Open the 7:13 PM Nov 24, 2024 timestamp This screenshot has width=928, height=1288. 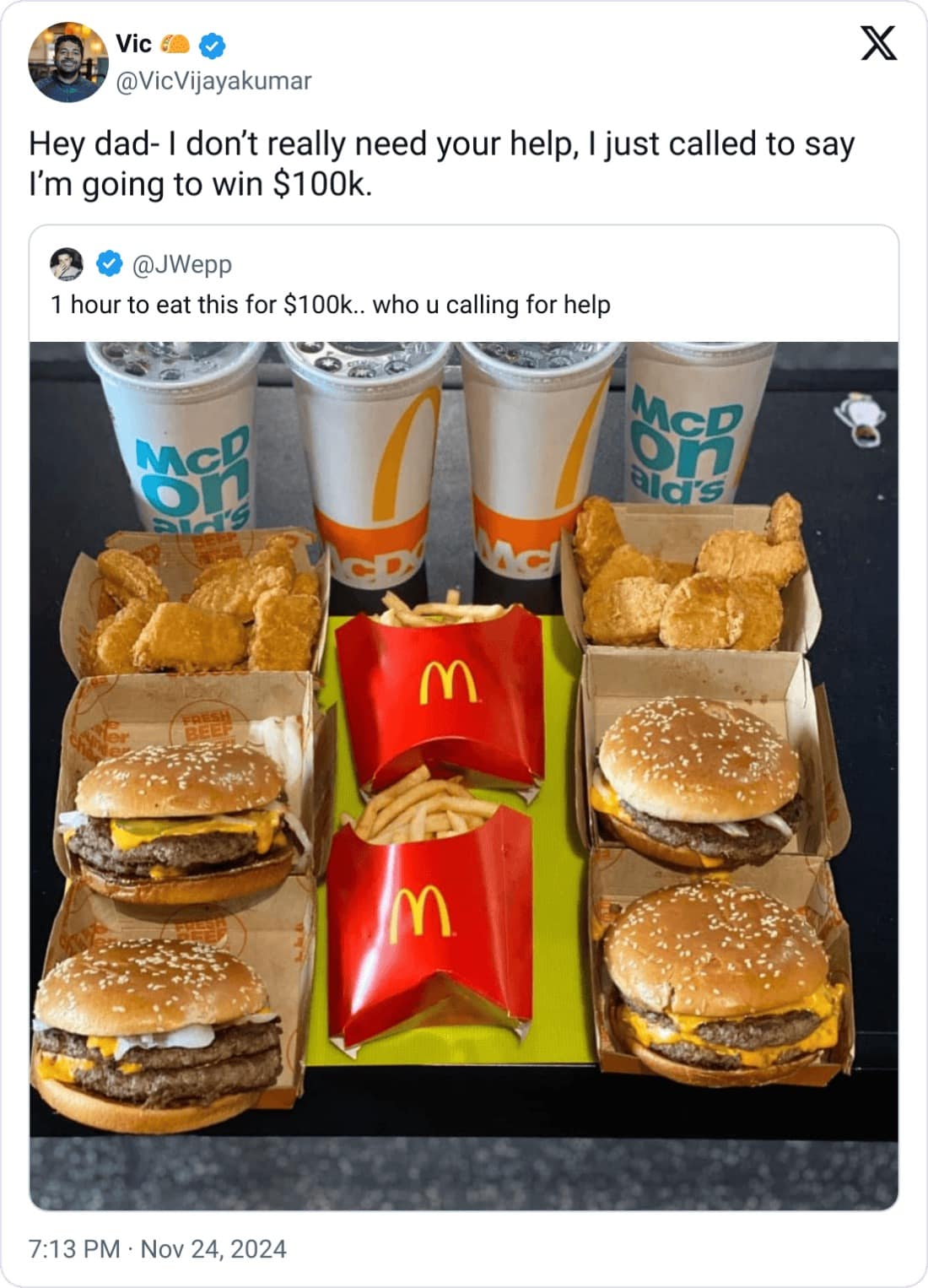(x=158, y=1248)
